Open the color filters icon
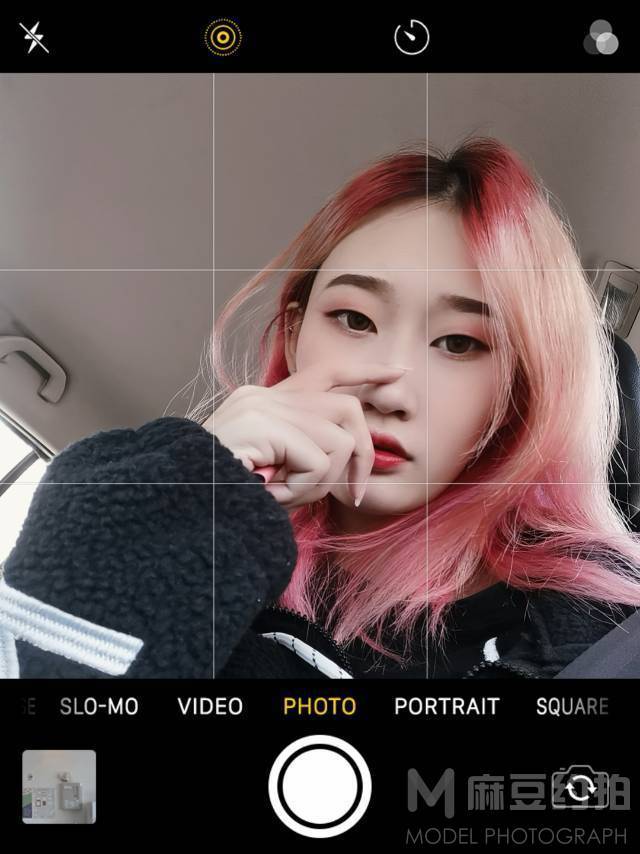 [601, 38]
